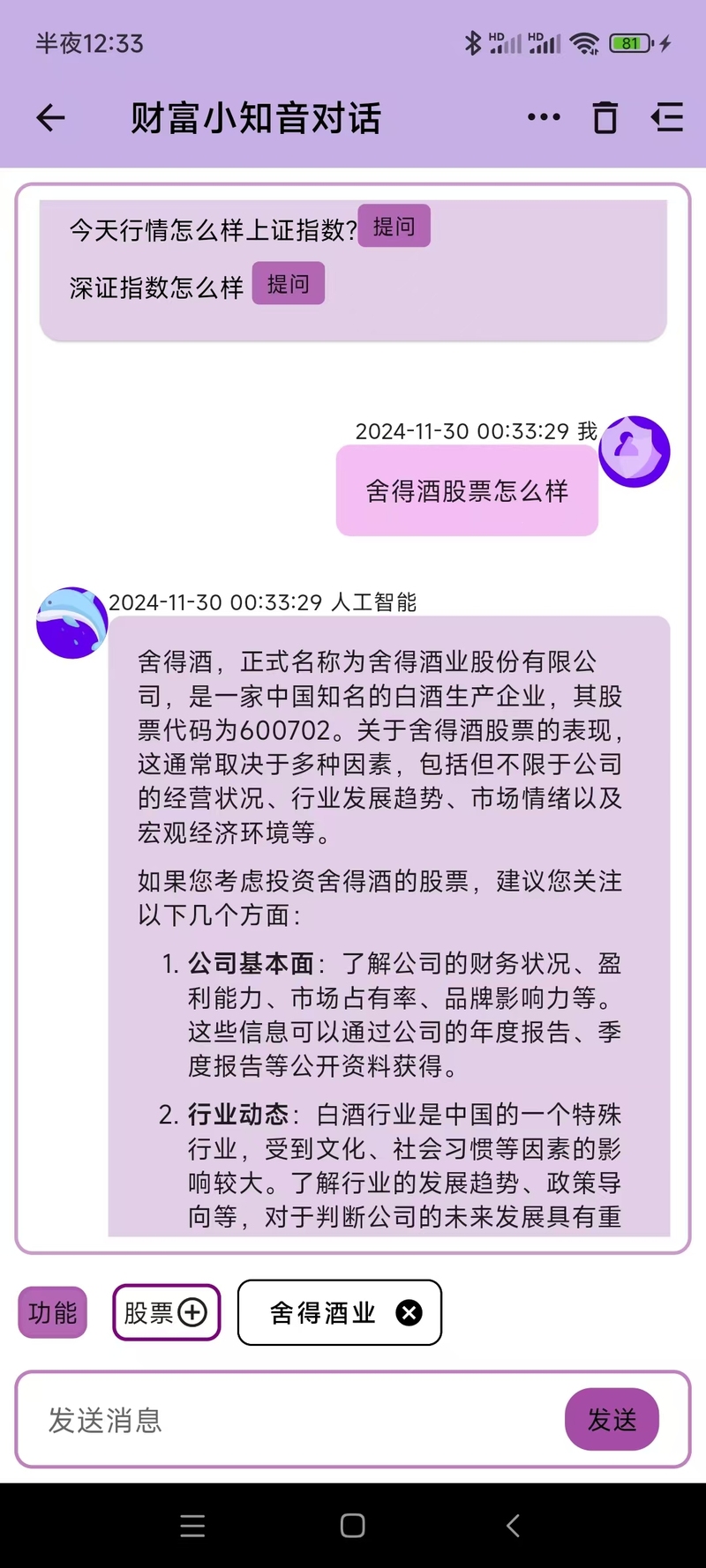Image resolution: width=706 pixels, height=1568 pixels.
Task: Open the side list menu icon
Action: click(667, 117)
